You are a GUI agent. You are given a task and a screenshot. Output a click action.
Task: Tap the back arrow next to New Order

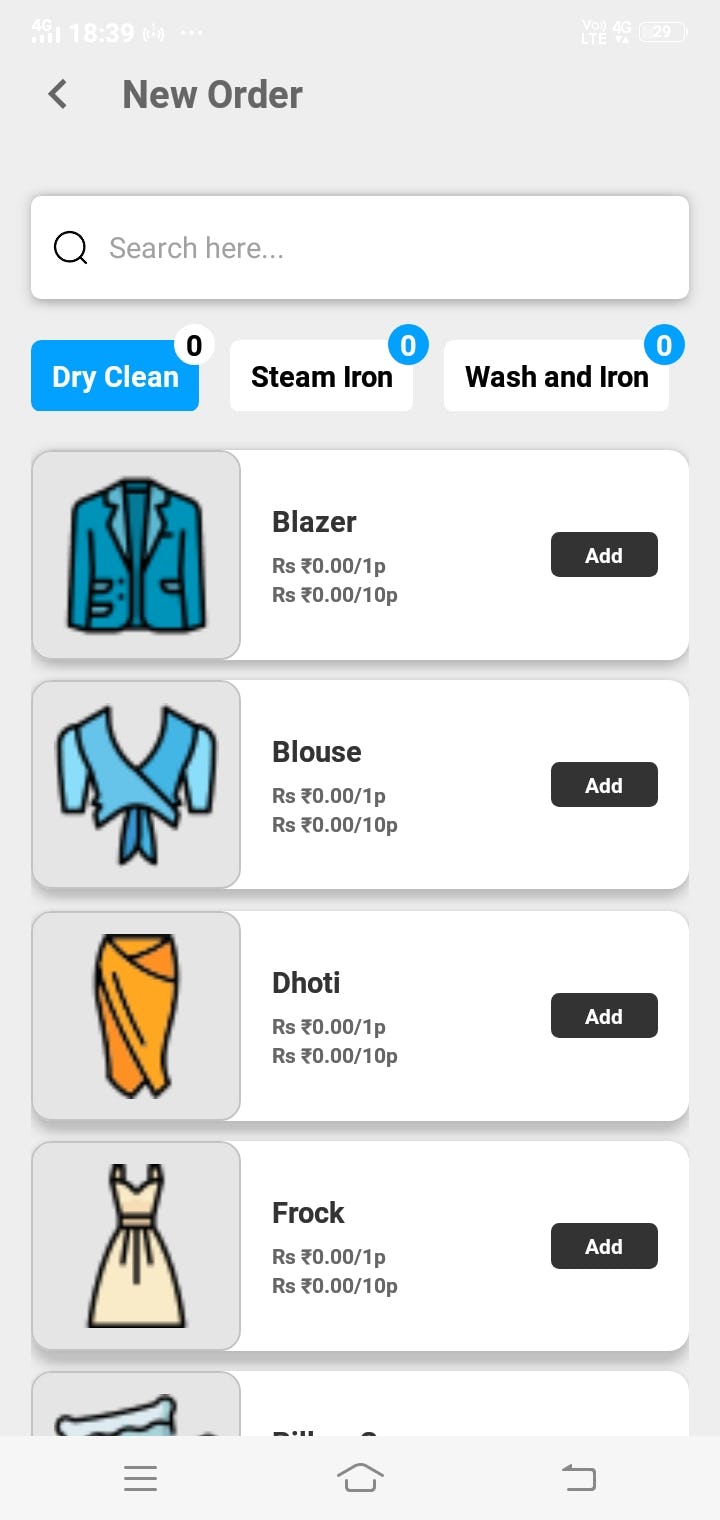57,94
